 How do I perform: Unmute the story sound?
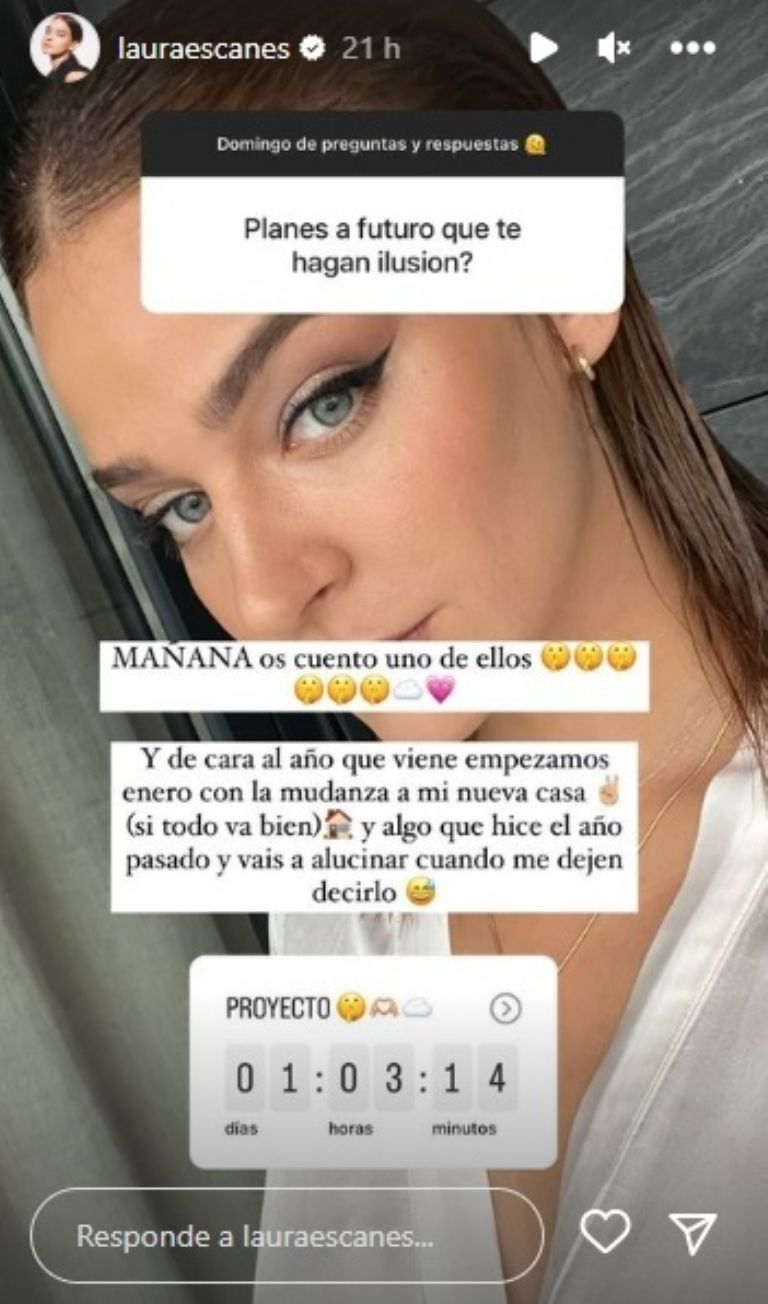[x=614, y=47]
